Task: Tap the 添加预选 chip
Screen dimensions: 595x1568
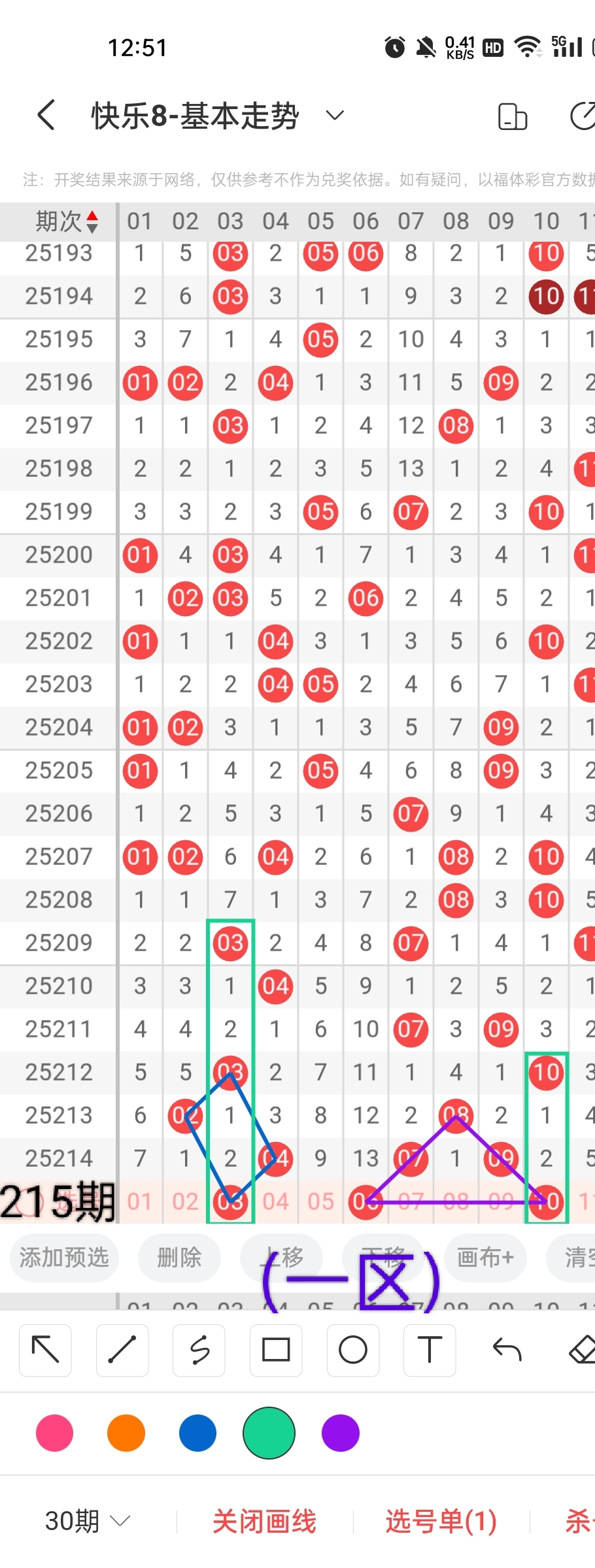Action: 64,1257
